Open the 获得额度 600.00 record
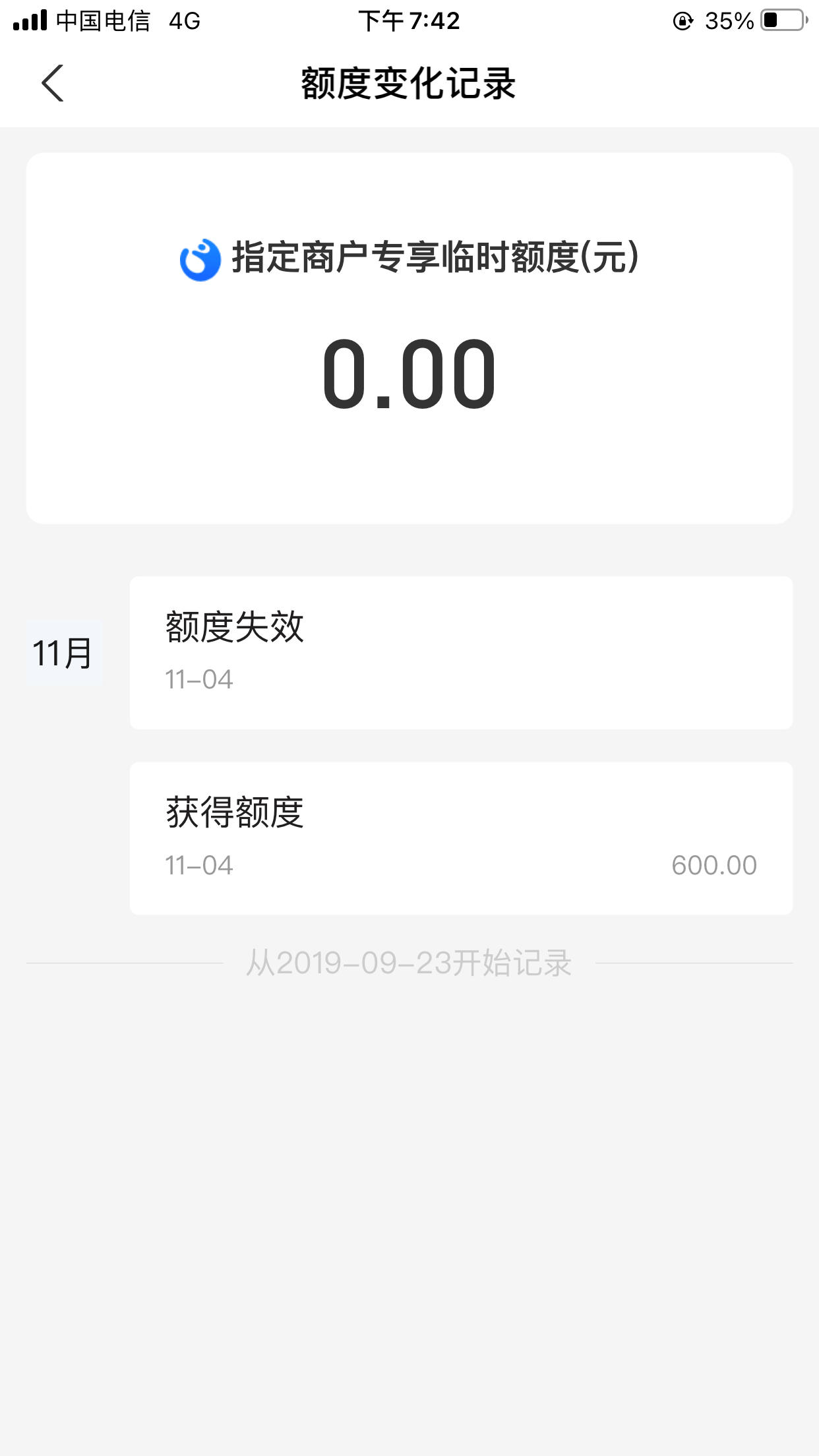819x1456 pixels. tap(461, 838)
